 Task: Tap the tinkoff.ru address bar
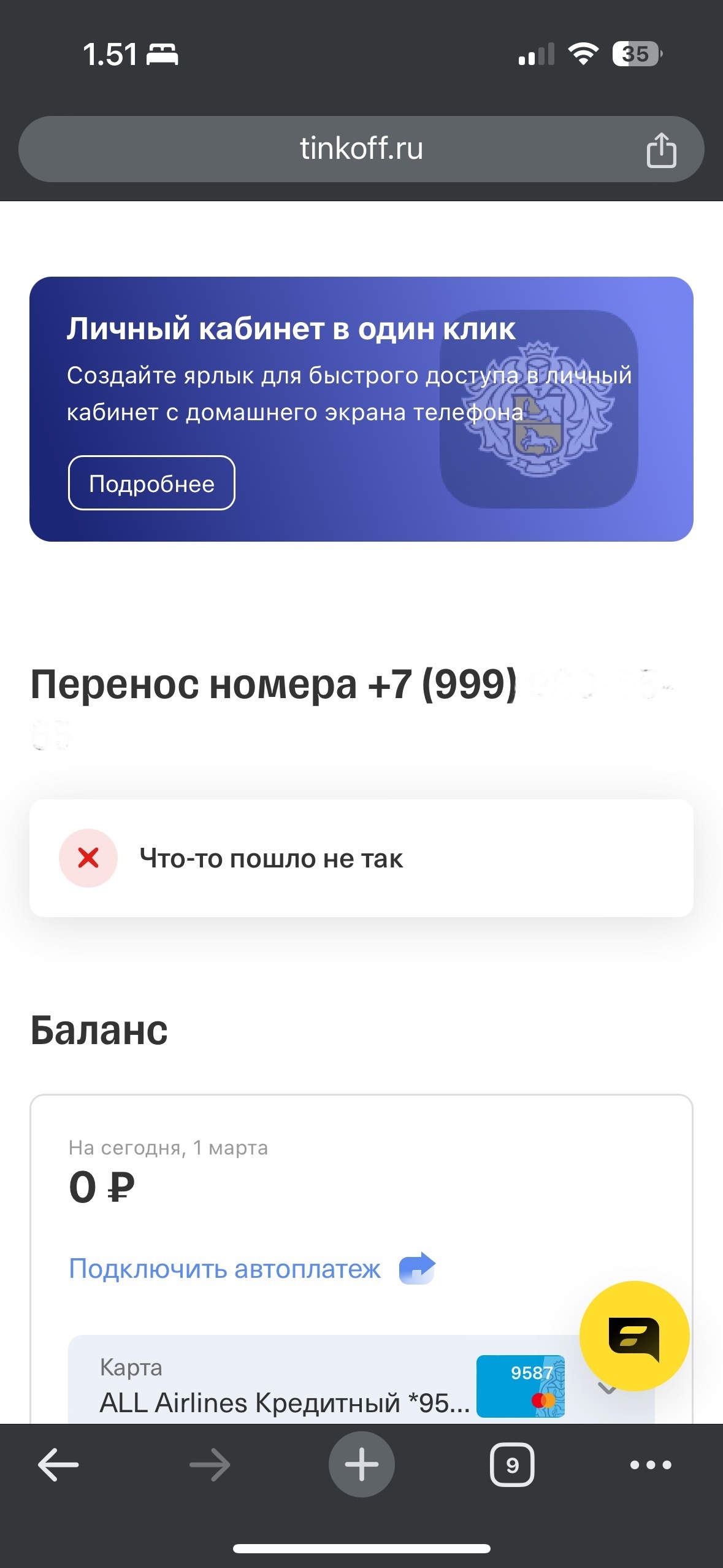(361, 149)
